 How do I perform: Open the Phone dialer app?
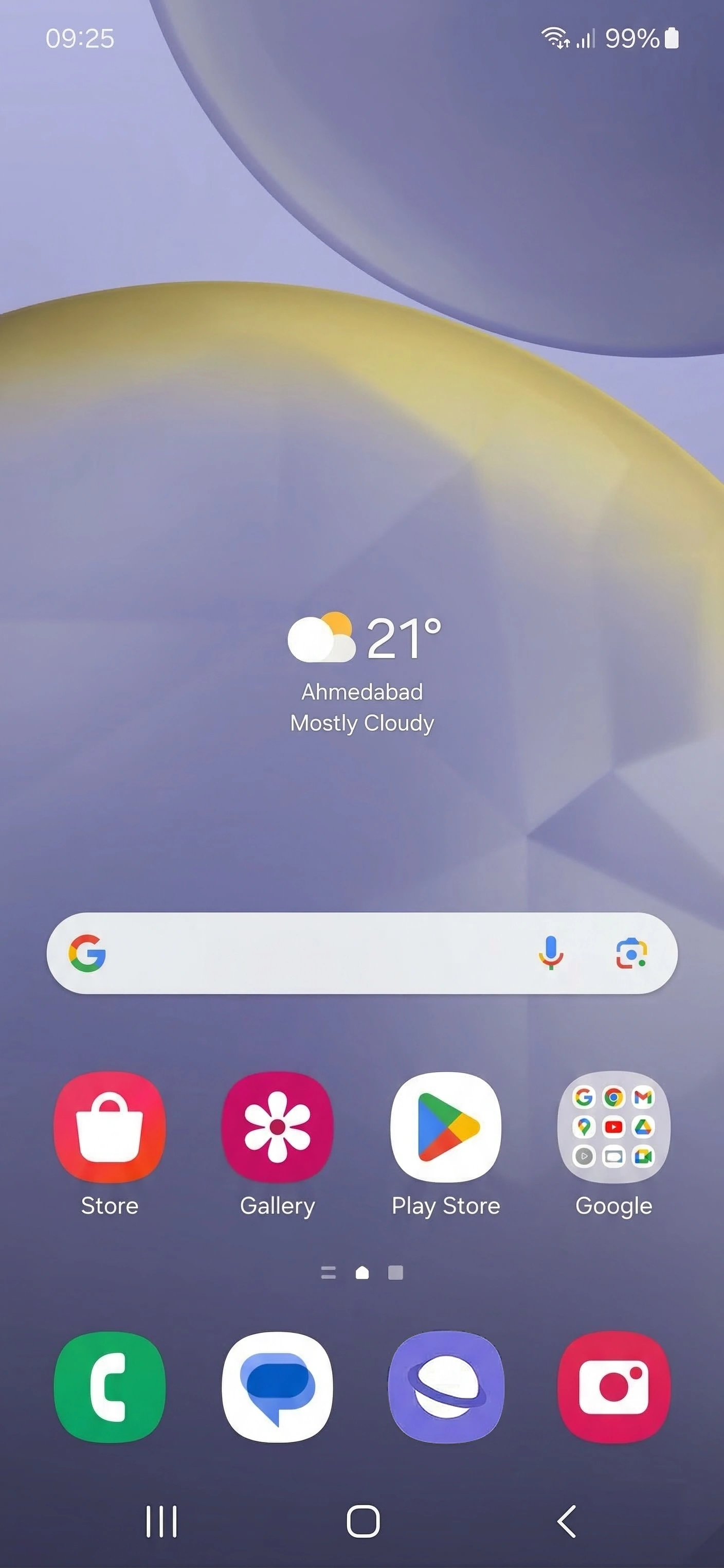click(110, 1387)
